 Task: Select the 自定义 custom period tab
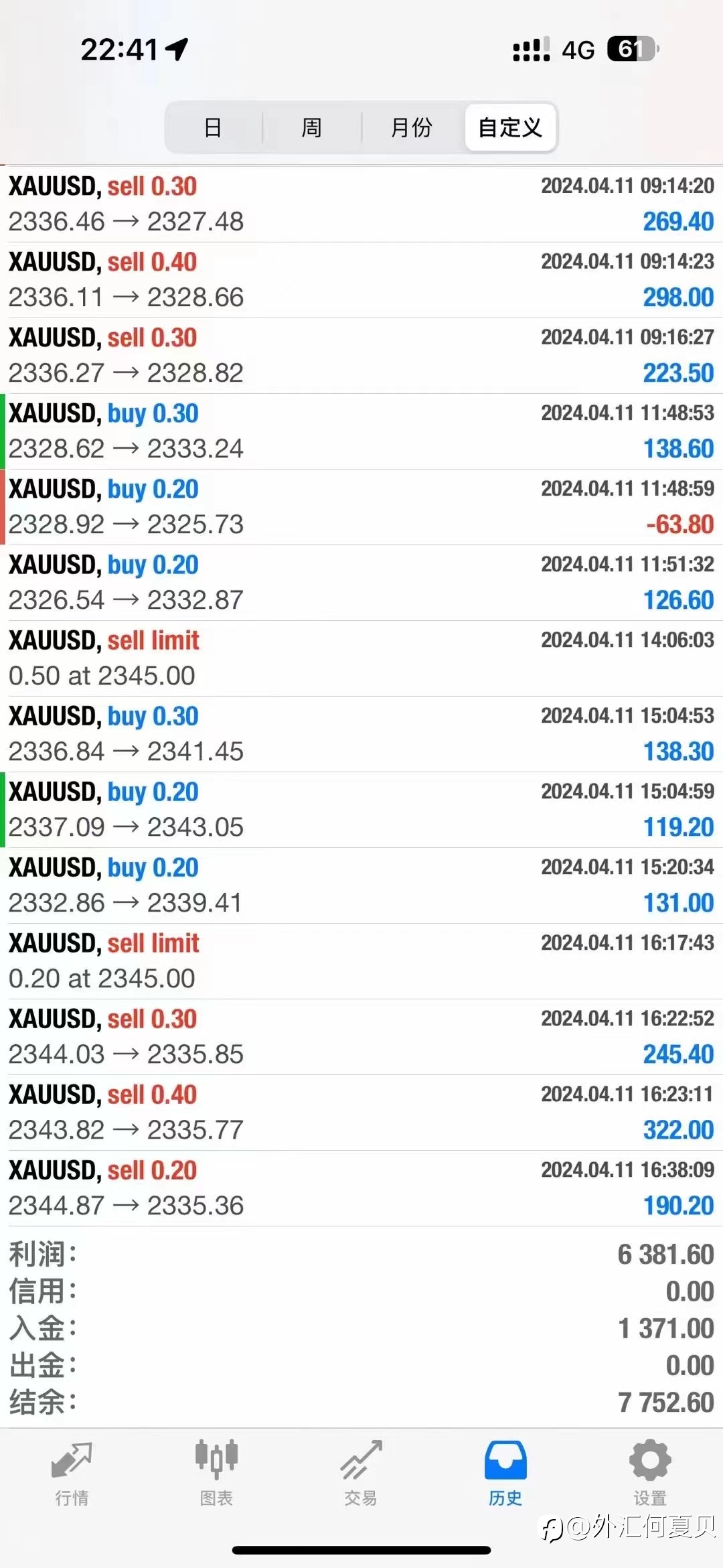pos(510,127)
